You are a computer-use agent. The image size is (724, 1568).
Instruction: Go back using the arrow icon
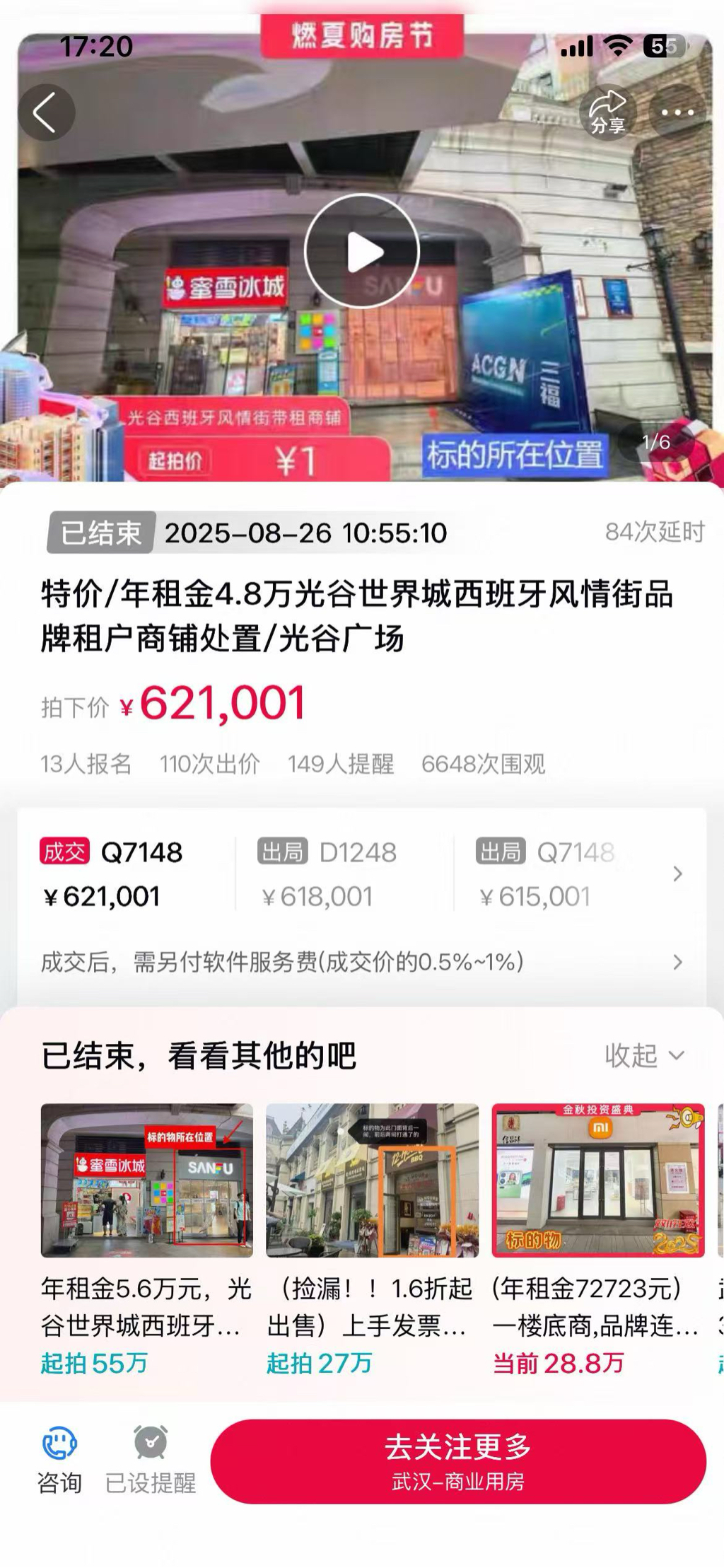coord(45,112)
